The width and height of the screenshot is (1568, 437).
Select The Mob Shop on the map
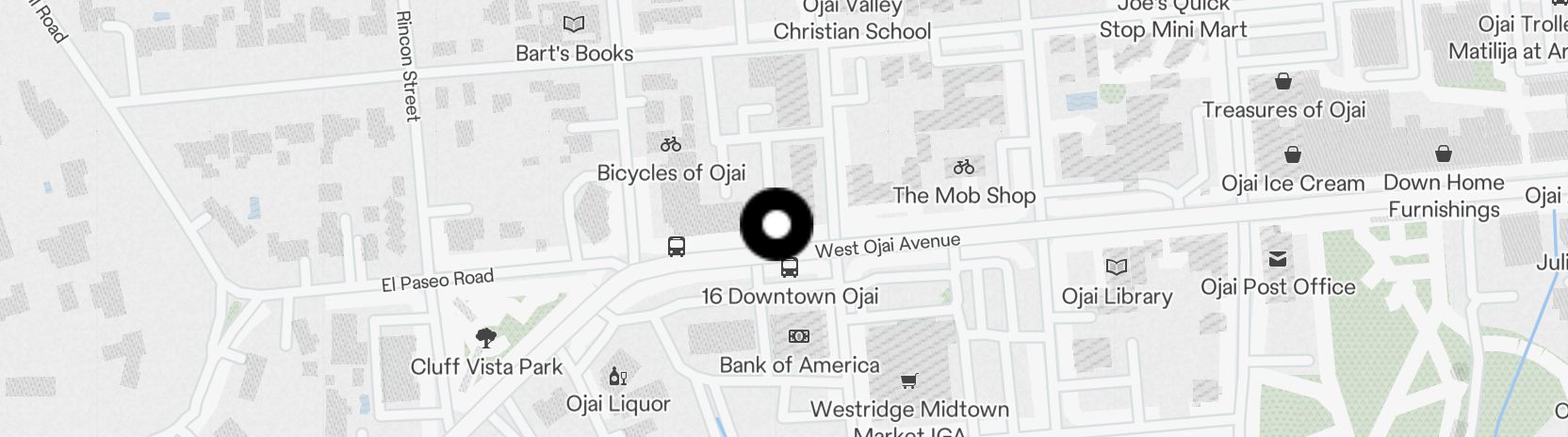pos(963,168)
